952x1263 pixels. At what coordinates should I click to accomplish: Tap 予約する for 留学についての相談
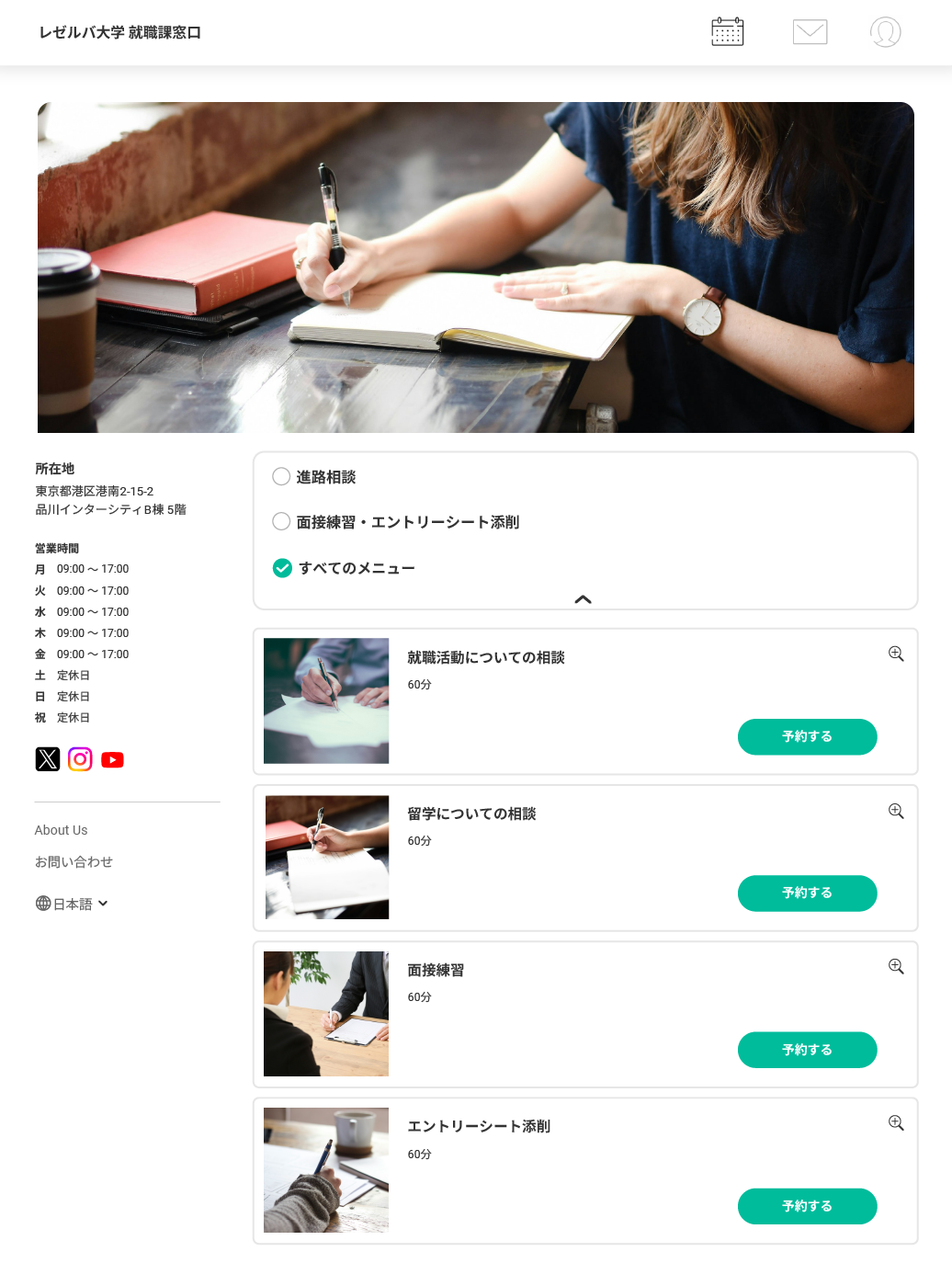807,893
